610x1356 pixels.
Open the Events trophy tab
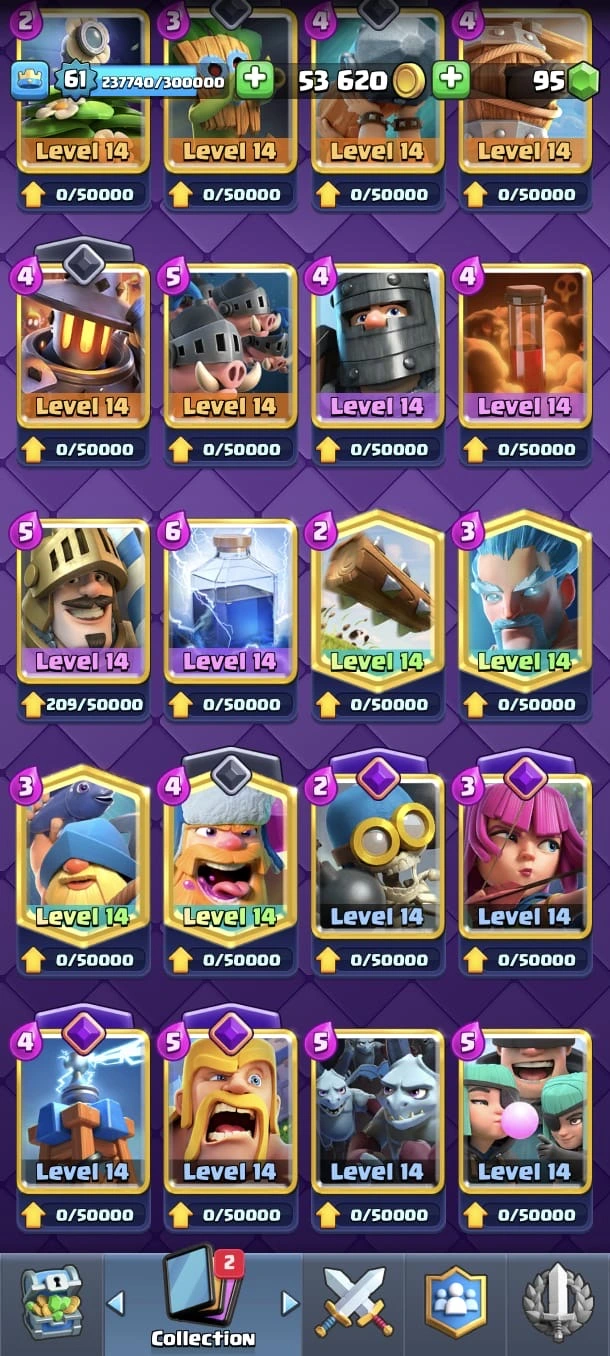559,1301
